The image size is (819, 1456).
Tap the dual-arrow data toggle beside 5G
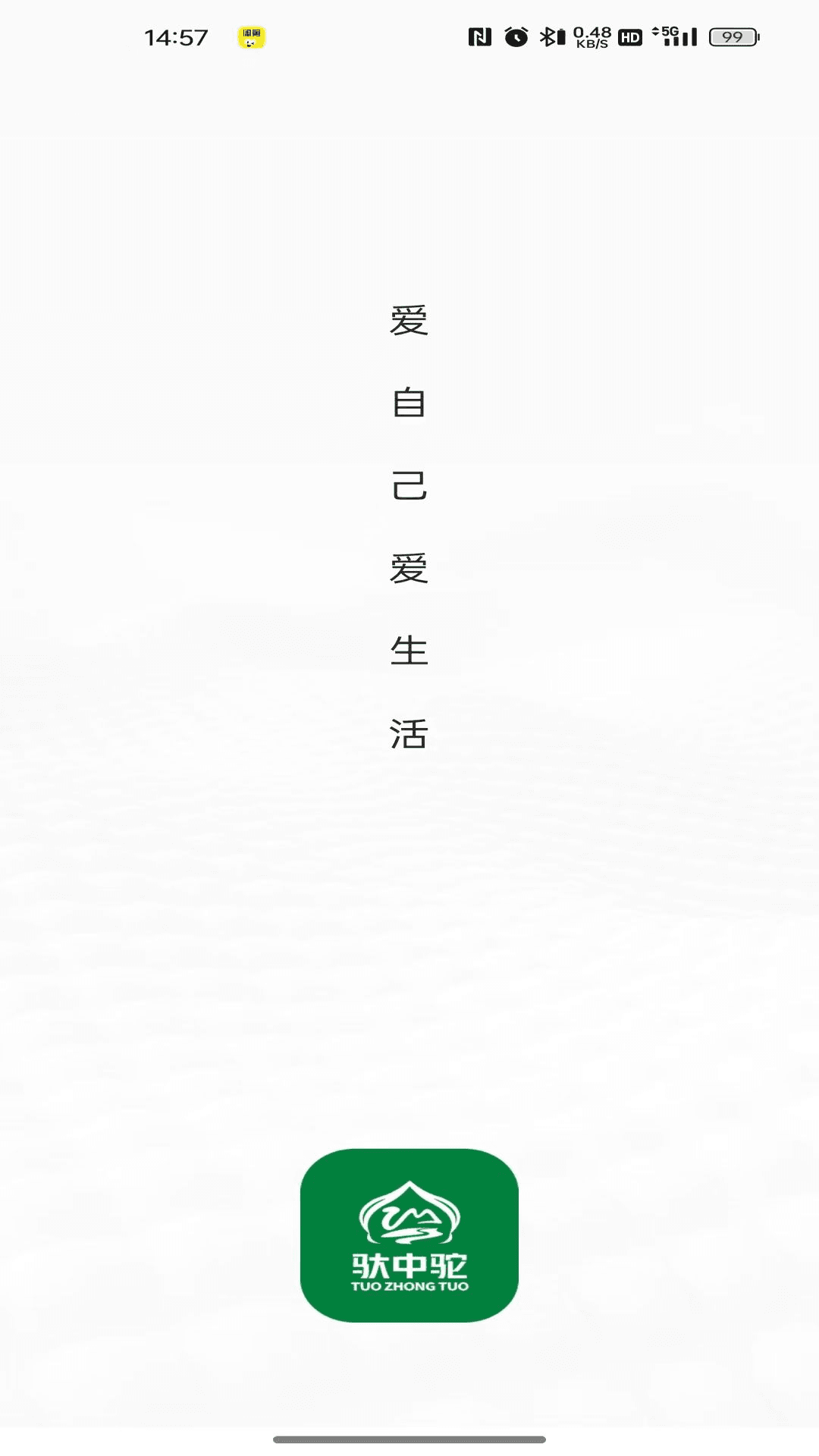[654, 33]
